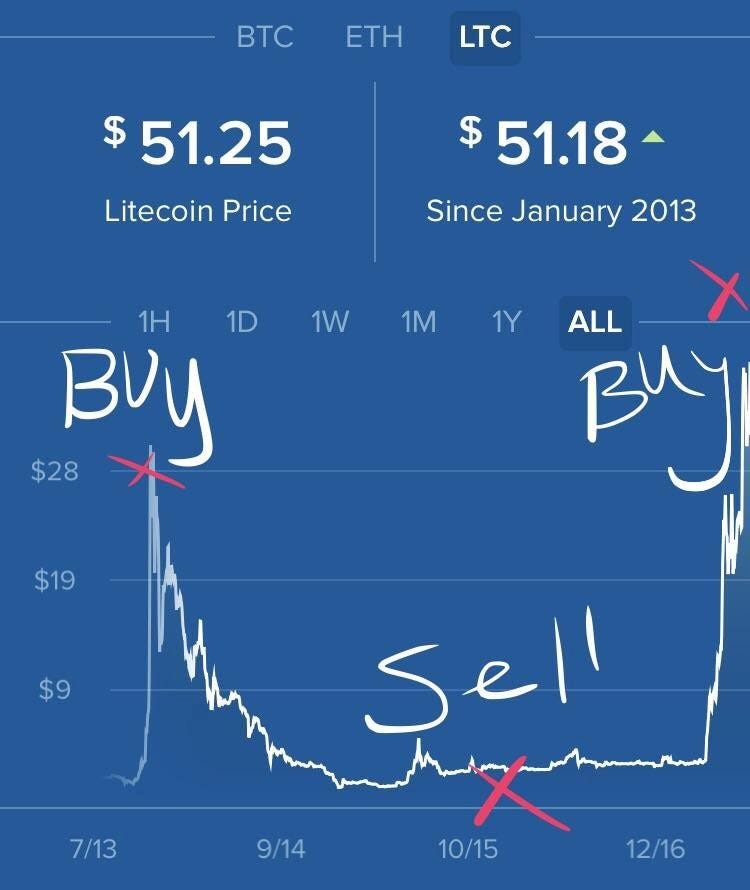Select the ALL time range

[595, 322]
